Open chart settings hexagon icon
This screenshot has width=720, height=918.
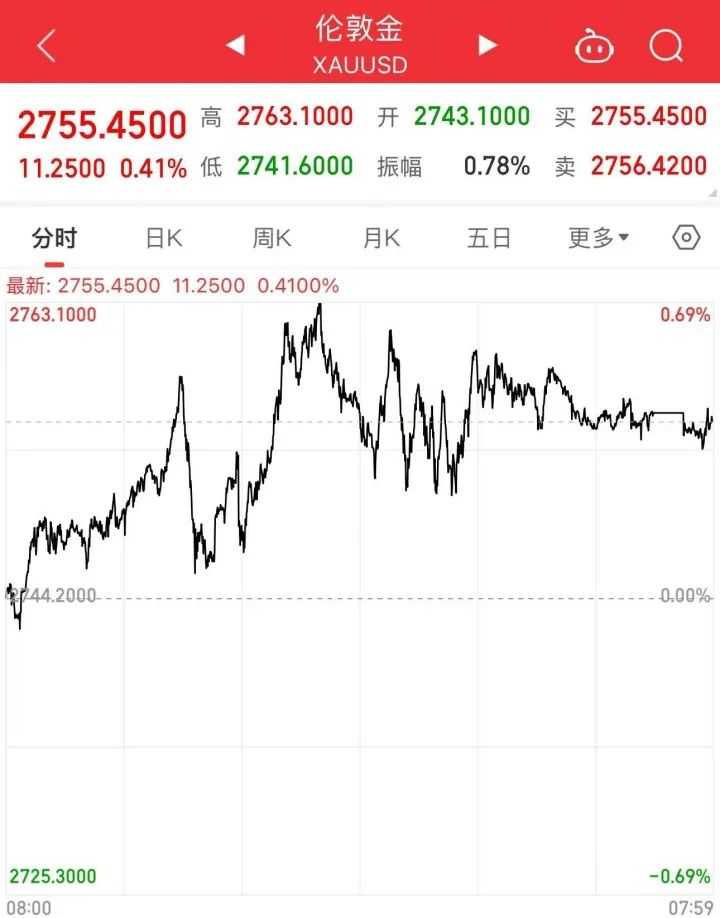point(686,238)
